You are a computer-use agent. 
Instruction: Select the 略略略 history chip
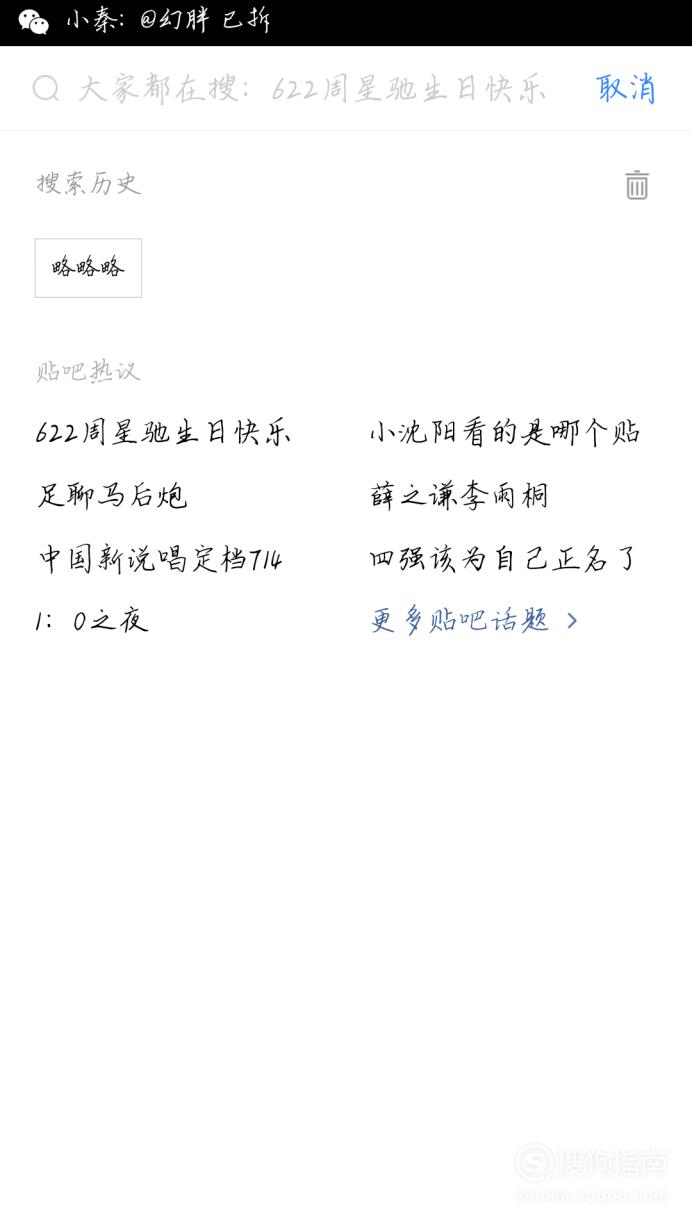pyautogui.click(x=88, y=268)
